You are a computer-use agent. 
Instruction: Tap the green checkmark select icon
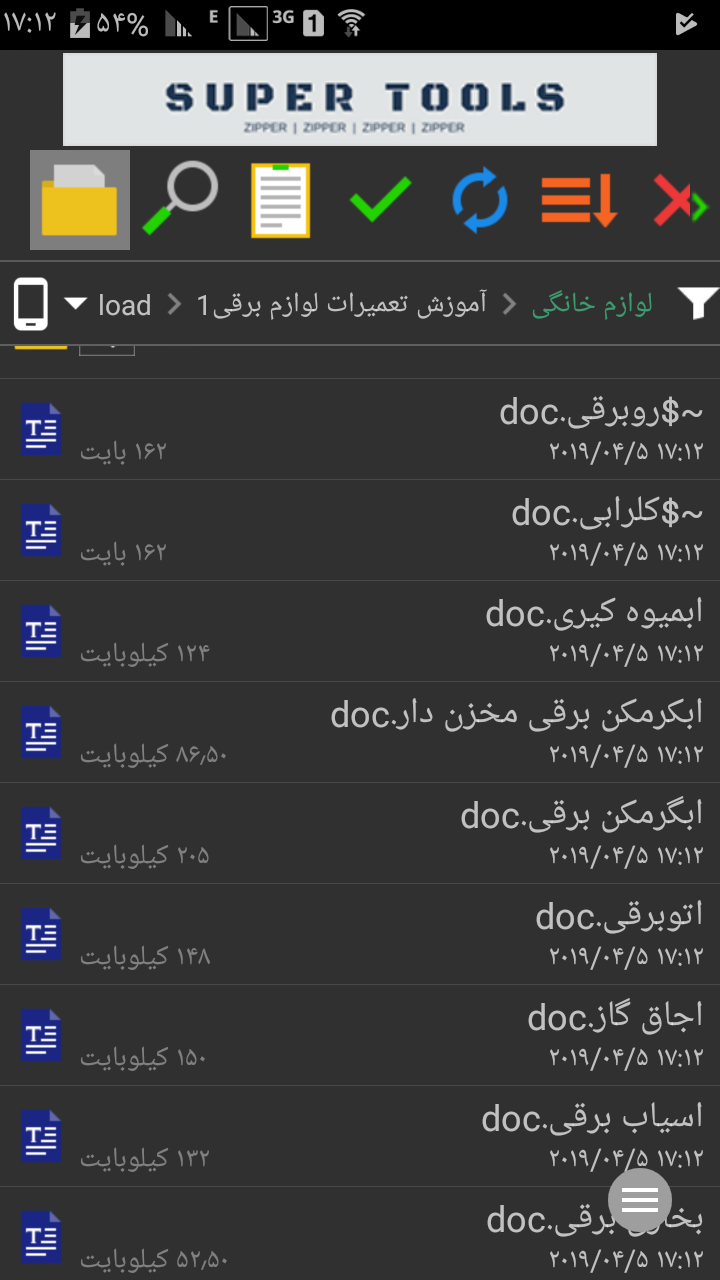(380, 199)
